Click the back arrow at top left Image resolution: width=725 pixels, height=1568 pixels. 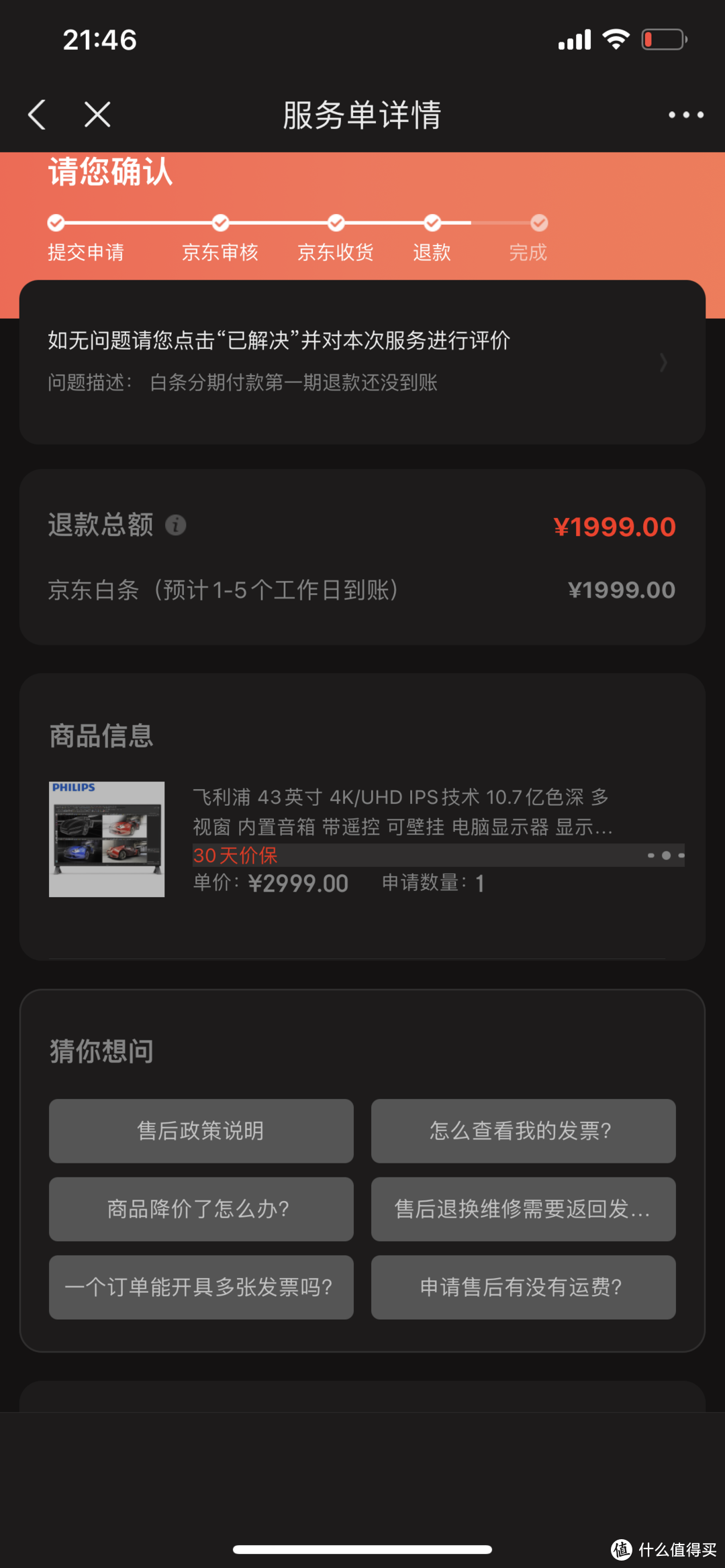pyautogui.click(x=37, y=114)
